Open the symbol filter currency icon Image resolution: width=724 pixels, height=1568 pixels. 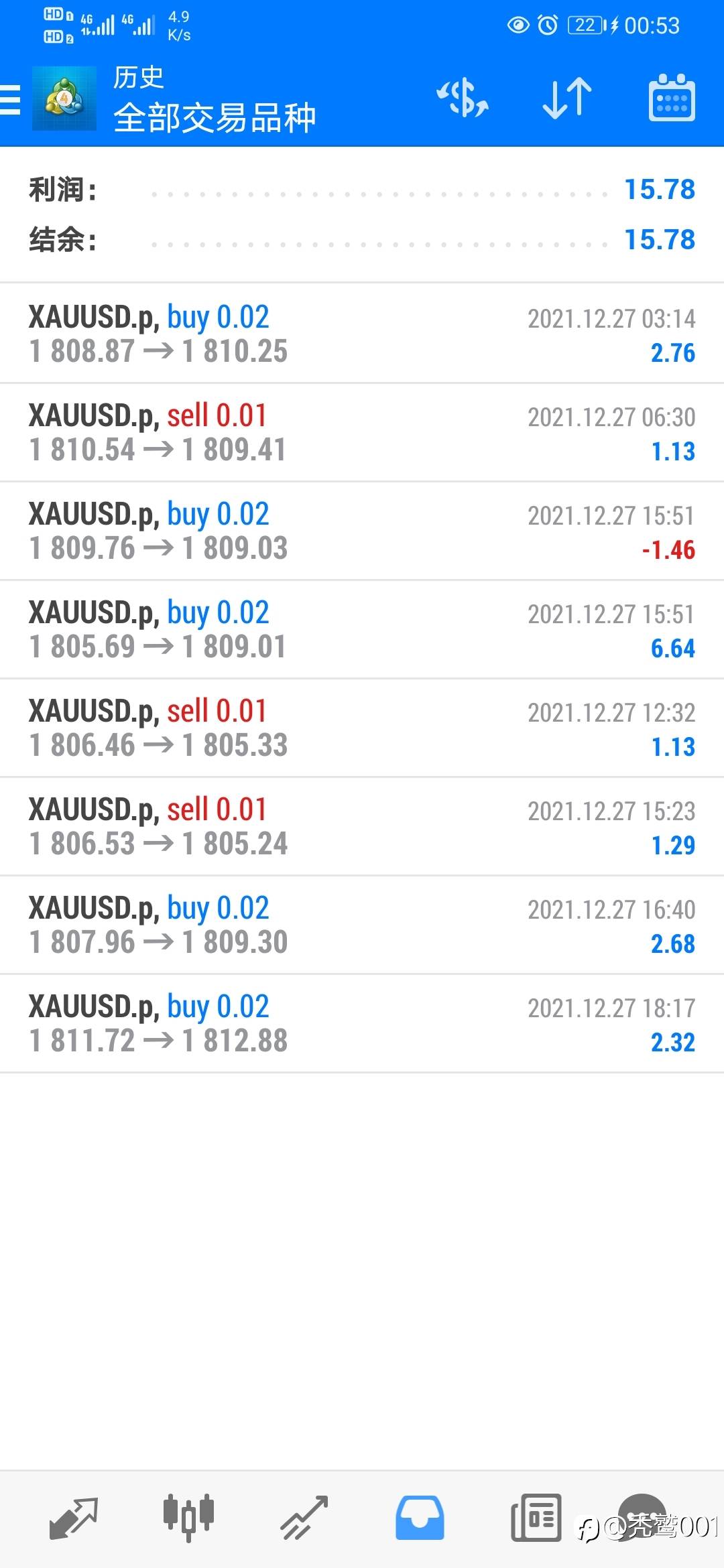(x=463, y=99)
